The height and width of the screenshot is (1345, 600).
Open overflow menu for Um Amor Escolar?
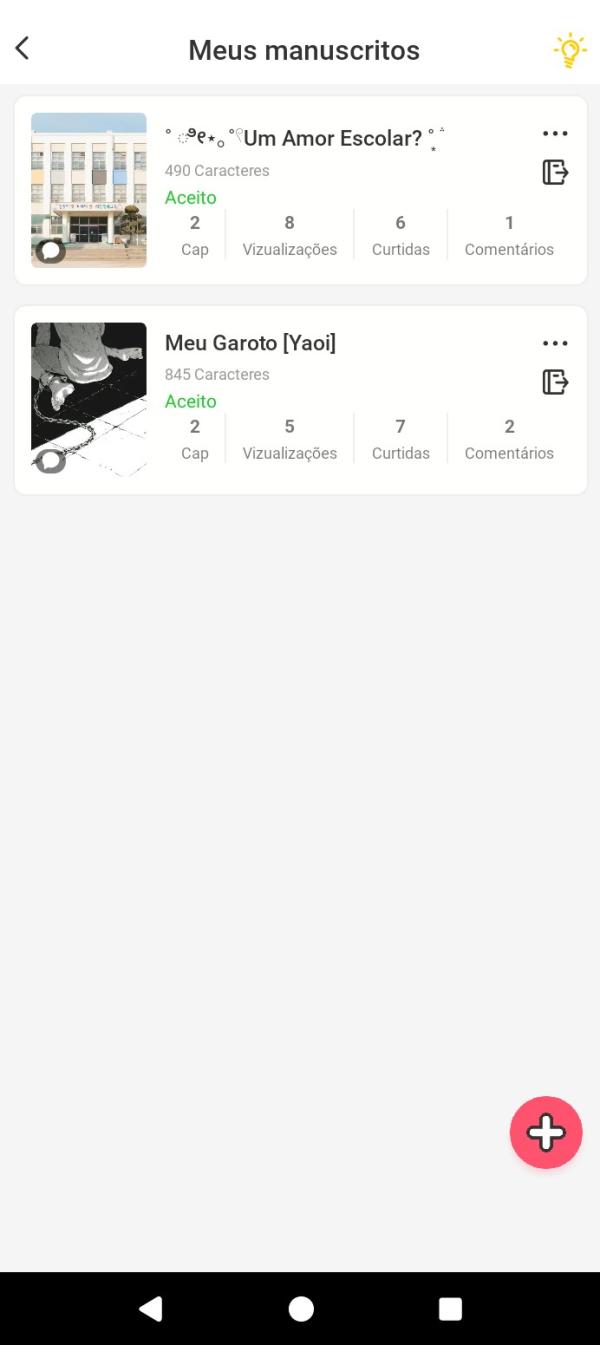coord(555,134)
